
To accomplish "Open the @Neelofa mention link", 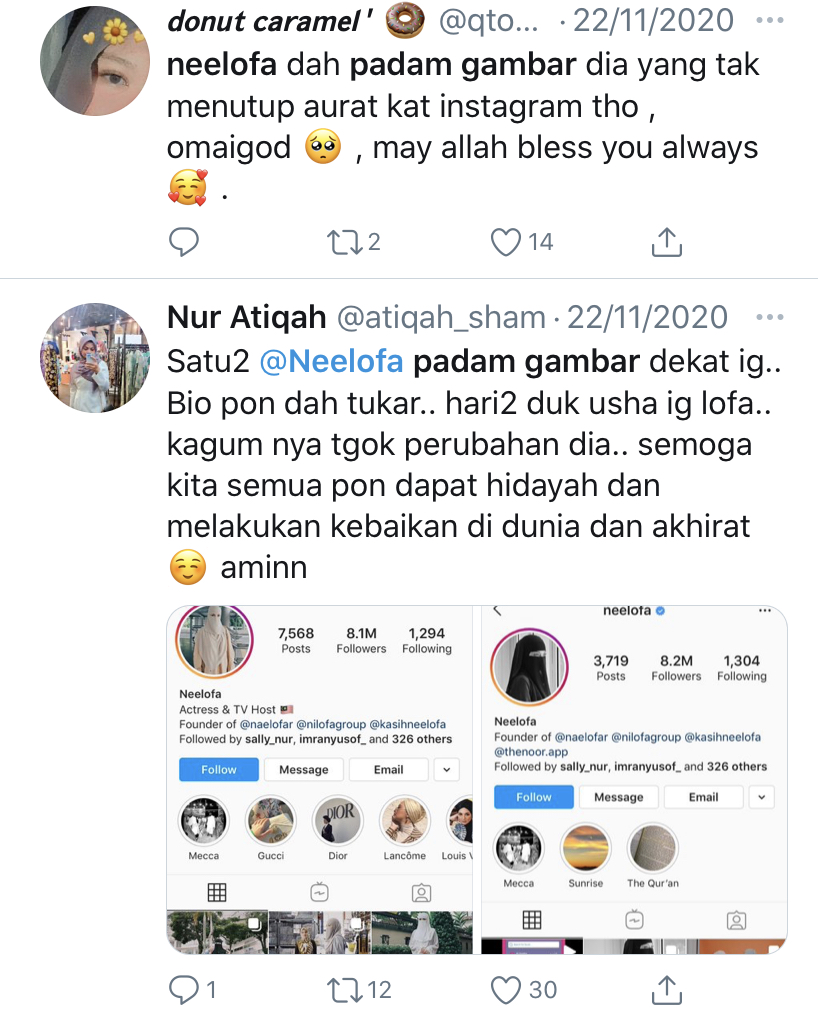I will pos(331,362).
